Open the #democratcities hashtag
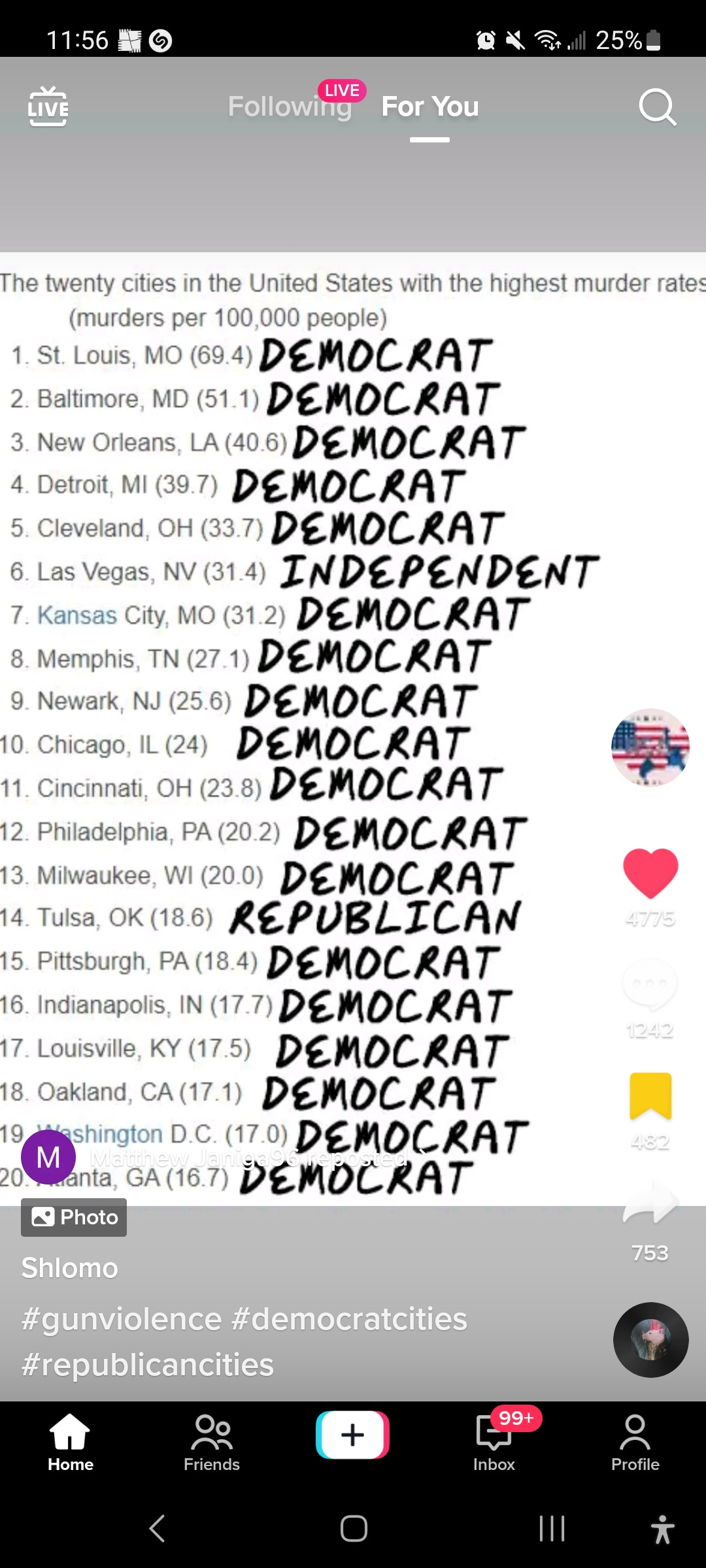Viewport: 706px width, 1568px height. pyautogui.click(x=349, y=1319)
